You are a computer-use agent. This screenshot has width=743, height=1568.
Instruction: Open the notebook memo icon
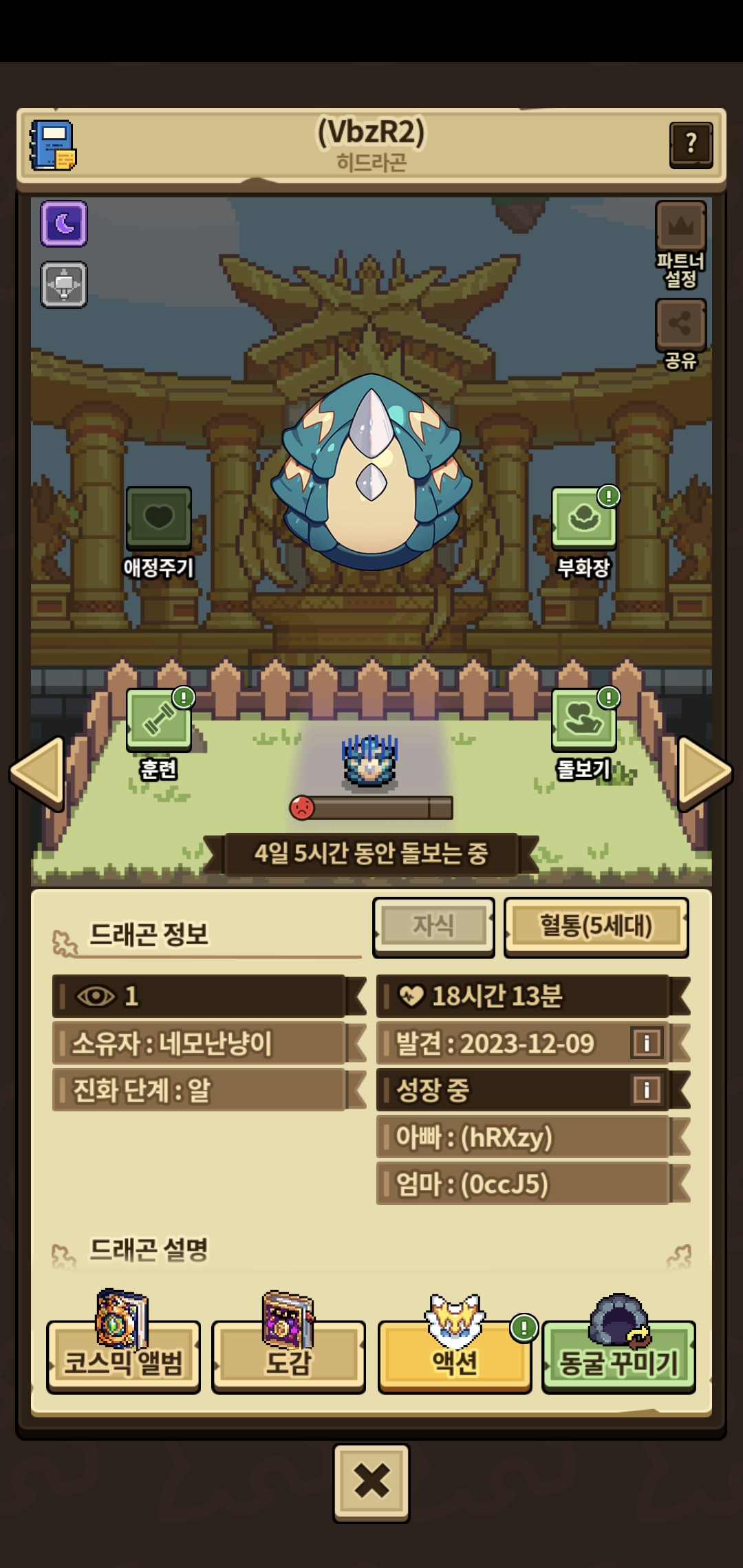pyautogui.click(x=53, y=145)
